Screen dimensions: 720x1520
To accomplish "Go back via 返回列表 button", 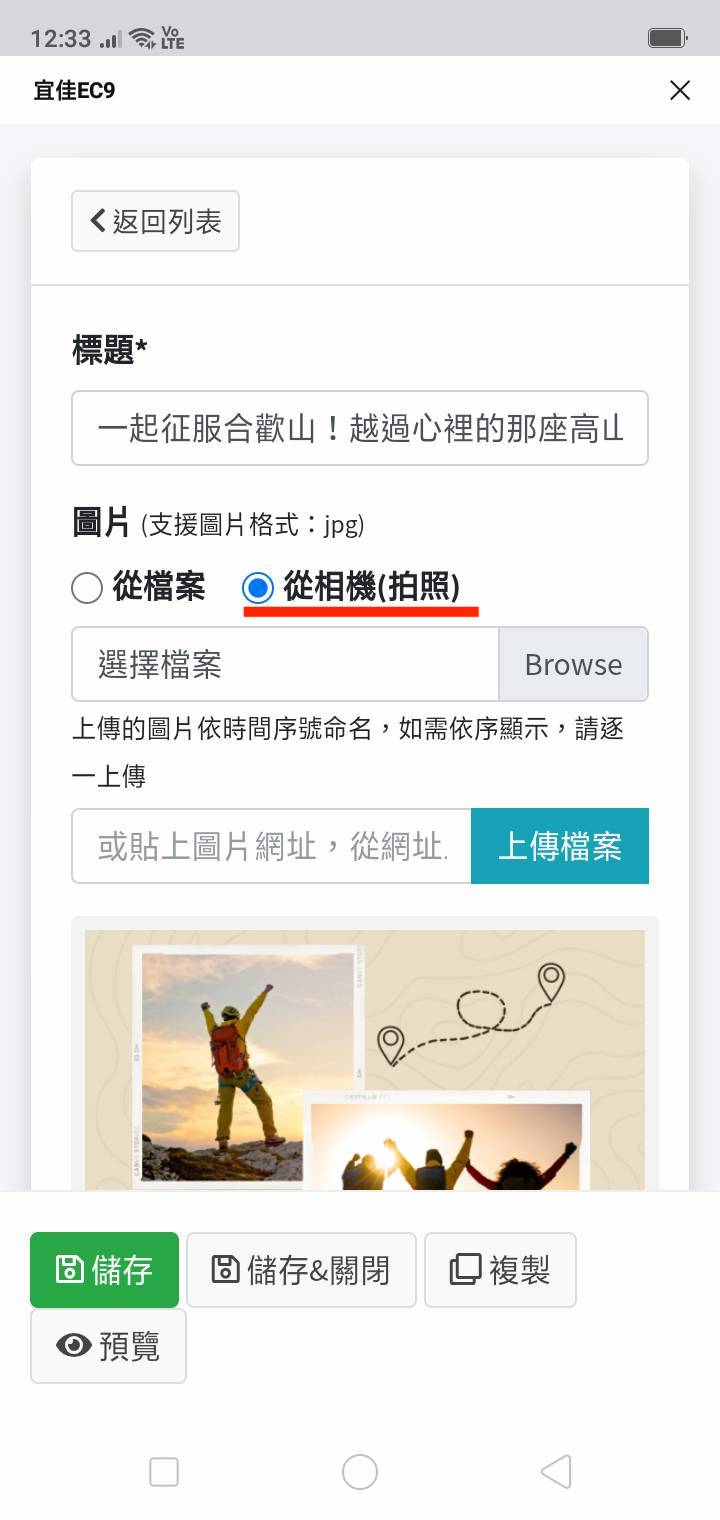I will 155,221.
